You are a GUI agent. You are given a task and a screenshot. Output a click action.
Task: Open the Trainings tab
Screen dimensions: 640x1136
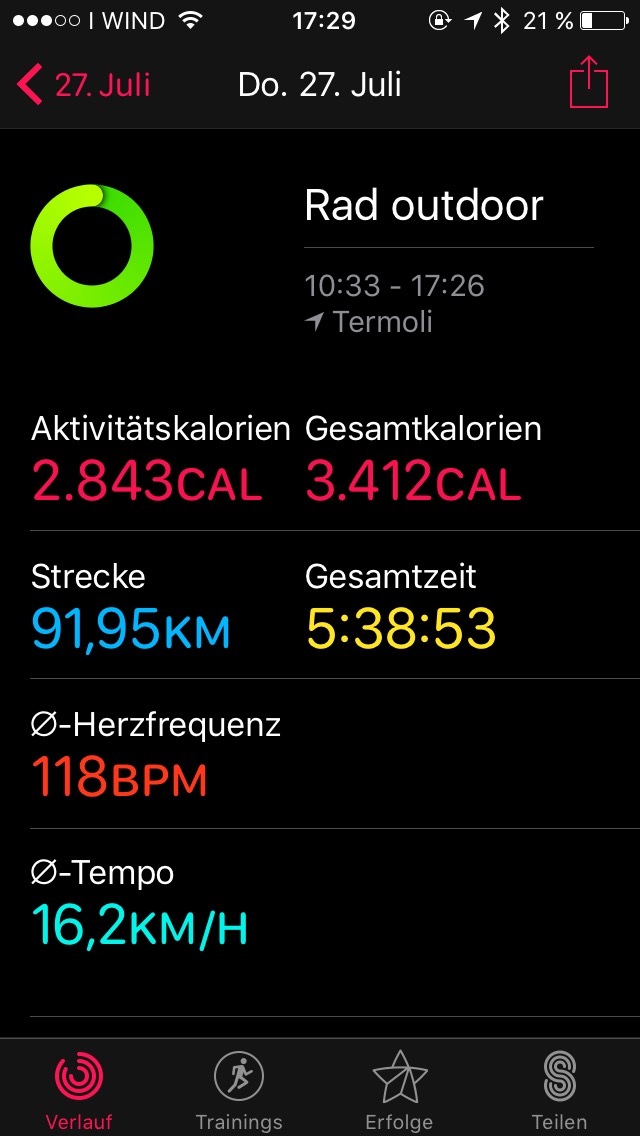(238, 1090)
